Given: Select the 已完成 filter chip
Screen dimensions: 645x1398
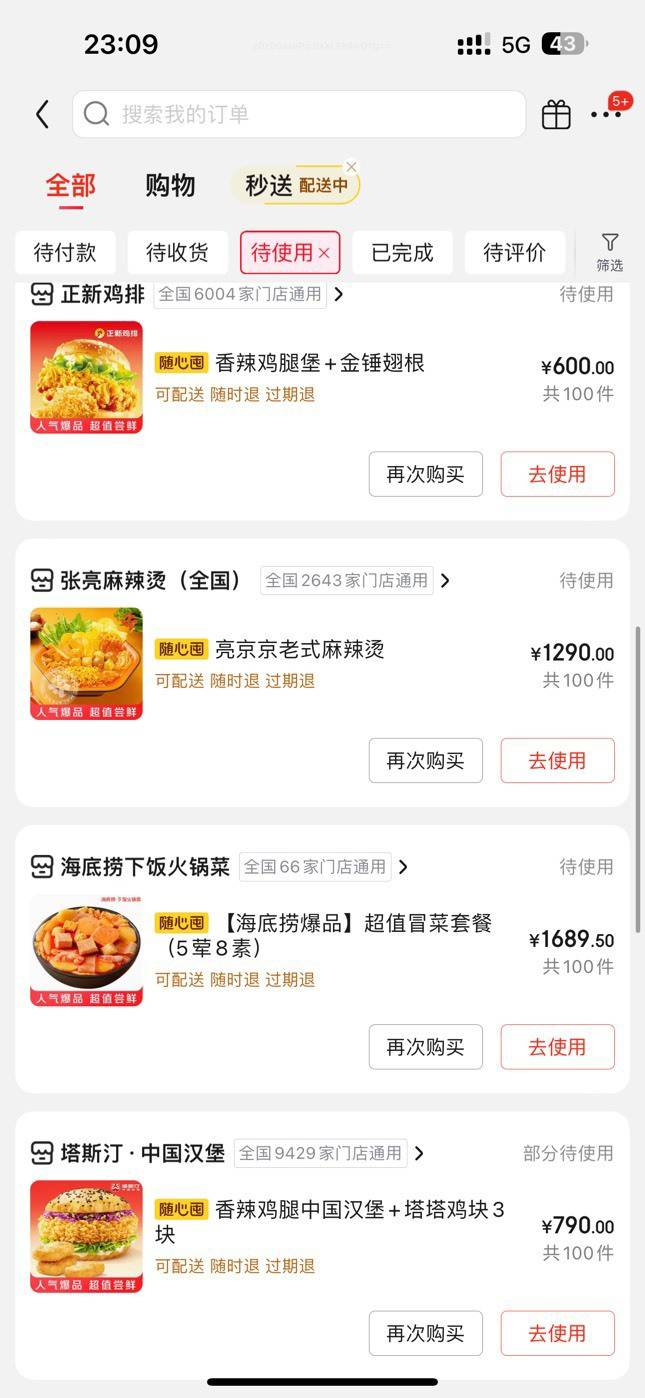Looking at the screenshot, I should [402, 253].
